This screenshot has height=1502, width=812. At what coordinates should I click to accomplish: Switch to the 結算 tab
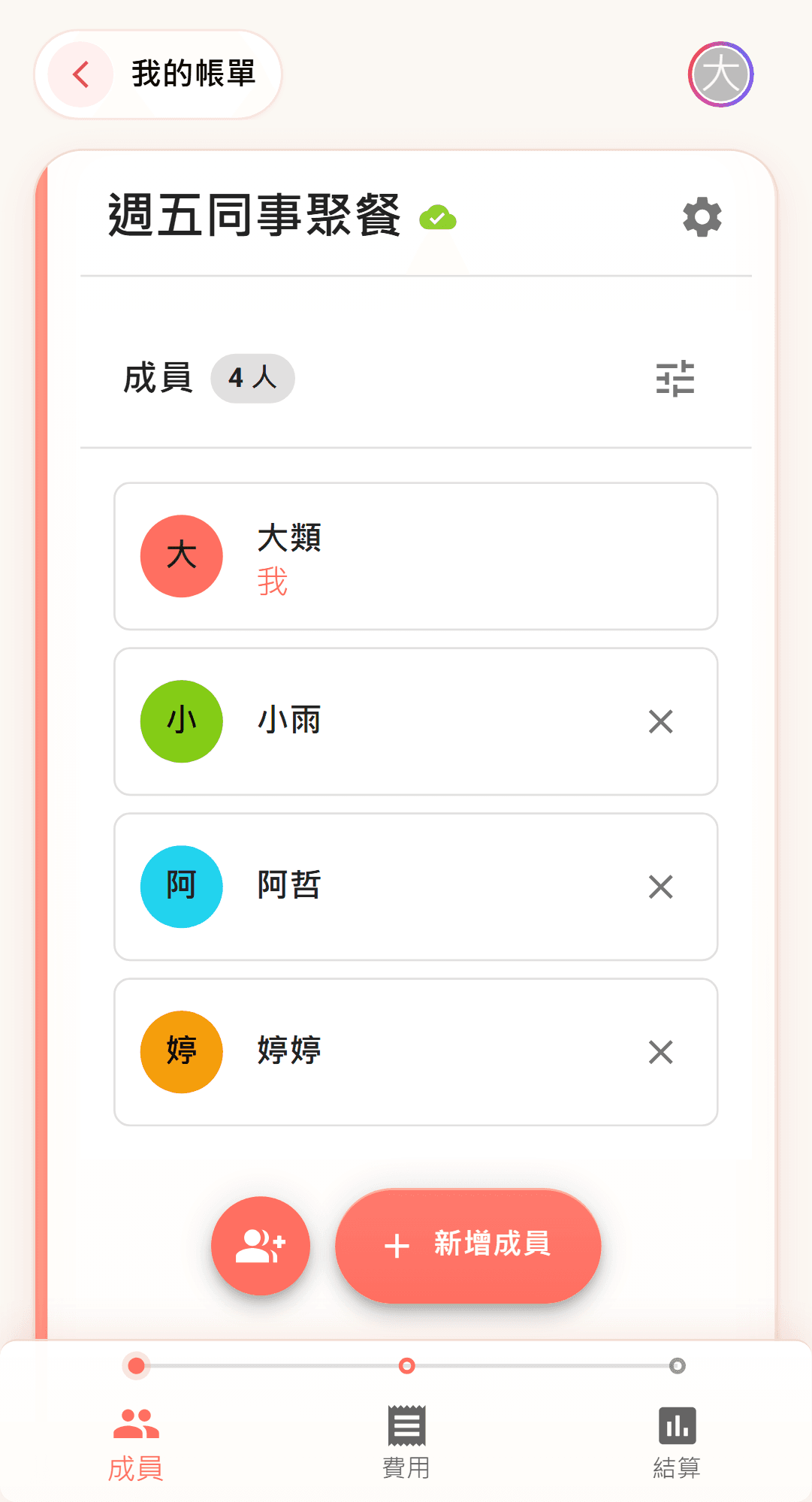click(x=677, y=1441)
